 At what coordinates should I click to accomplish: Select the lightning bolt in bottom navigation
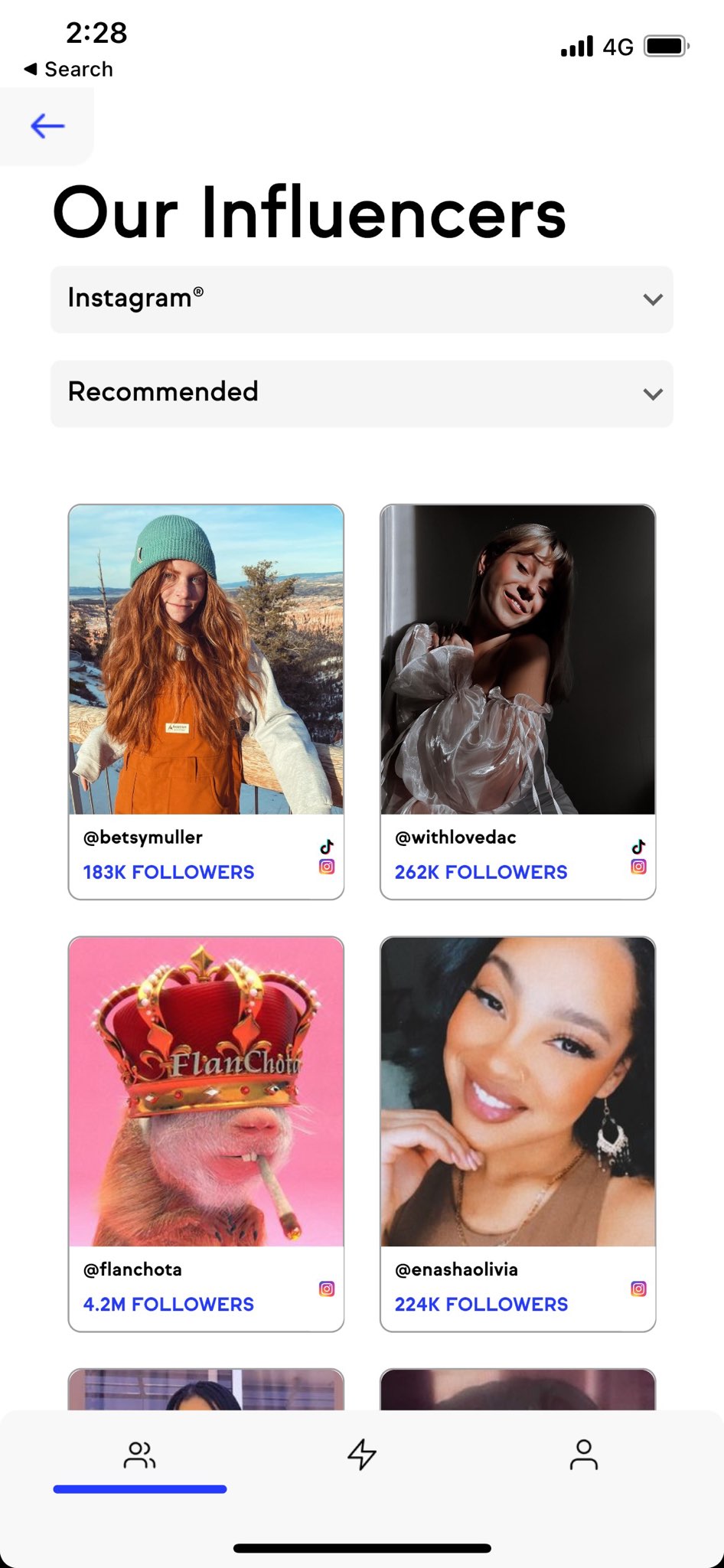(x=362, y=1455)
